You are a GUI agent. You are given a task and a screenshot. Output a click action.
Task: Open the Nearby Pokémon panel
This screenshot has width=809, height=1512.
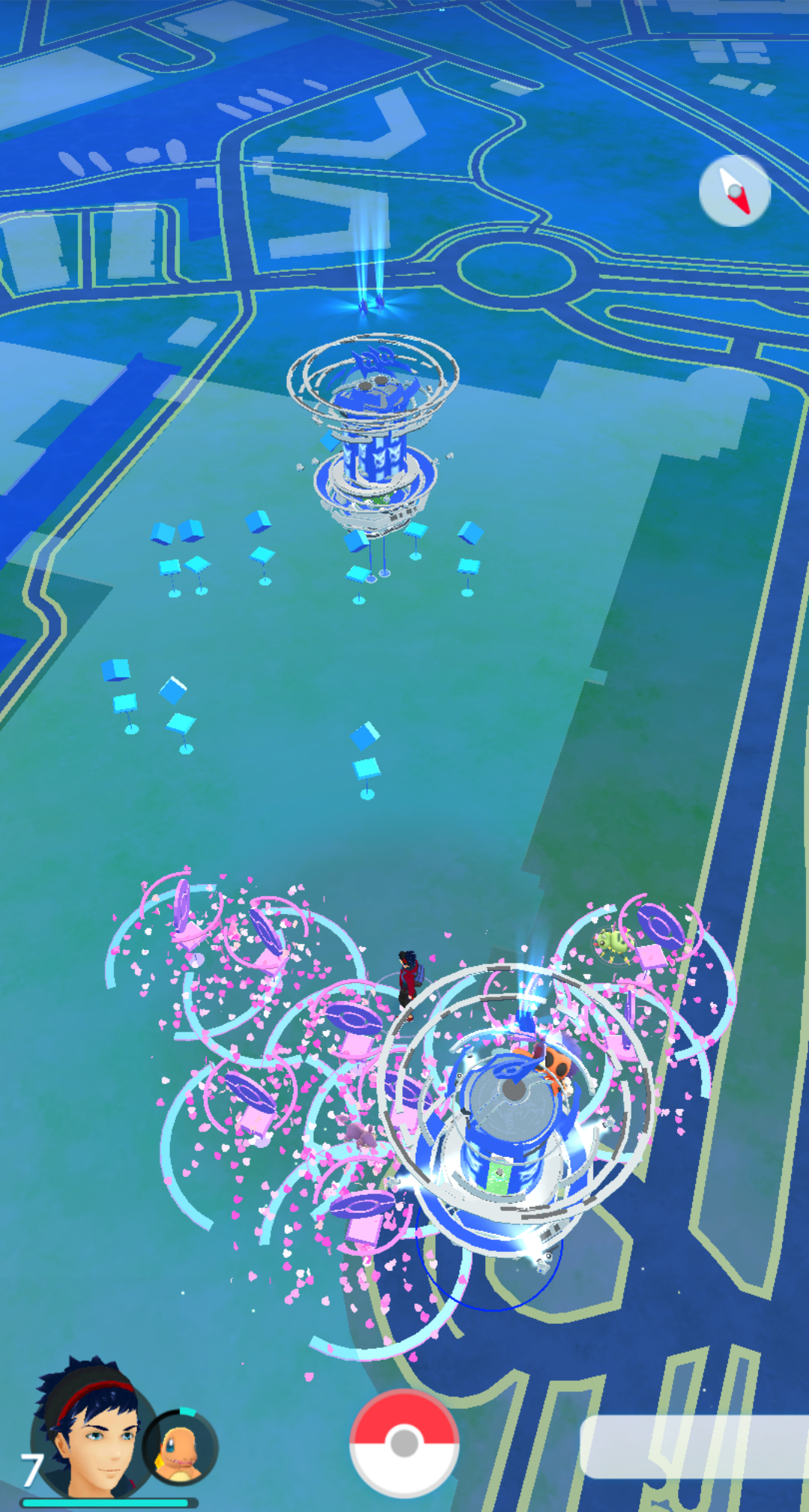(x=693, y=1446)
